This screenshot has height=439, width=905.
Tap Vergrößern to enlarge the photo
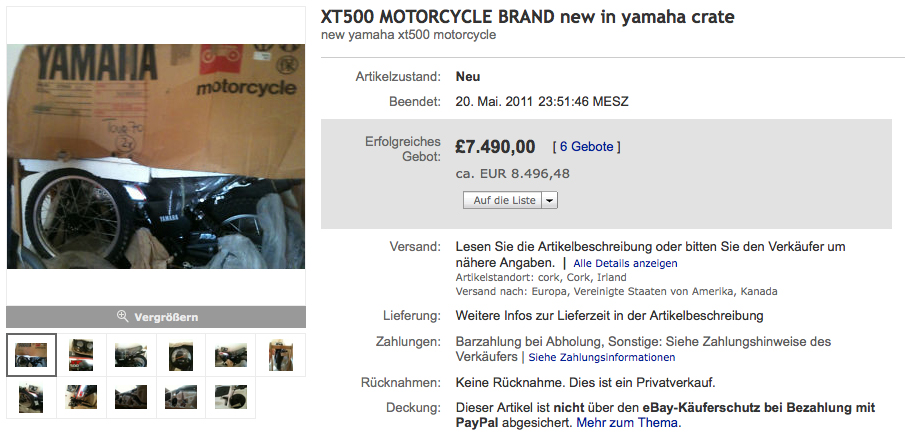pos(156,317)
